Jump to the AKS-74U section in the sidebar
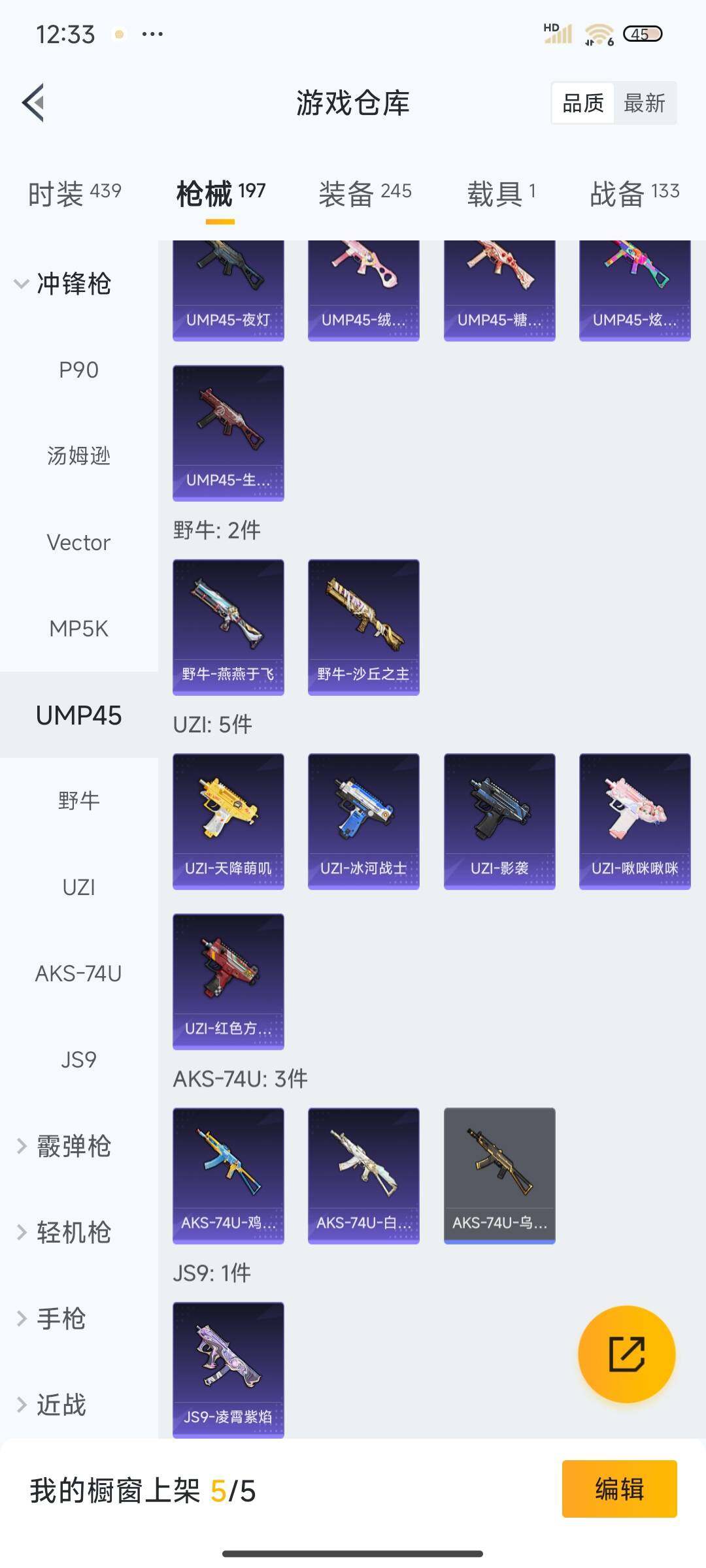 (x=78, y=973)
